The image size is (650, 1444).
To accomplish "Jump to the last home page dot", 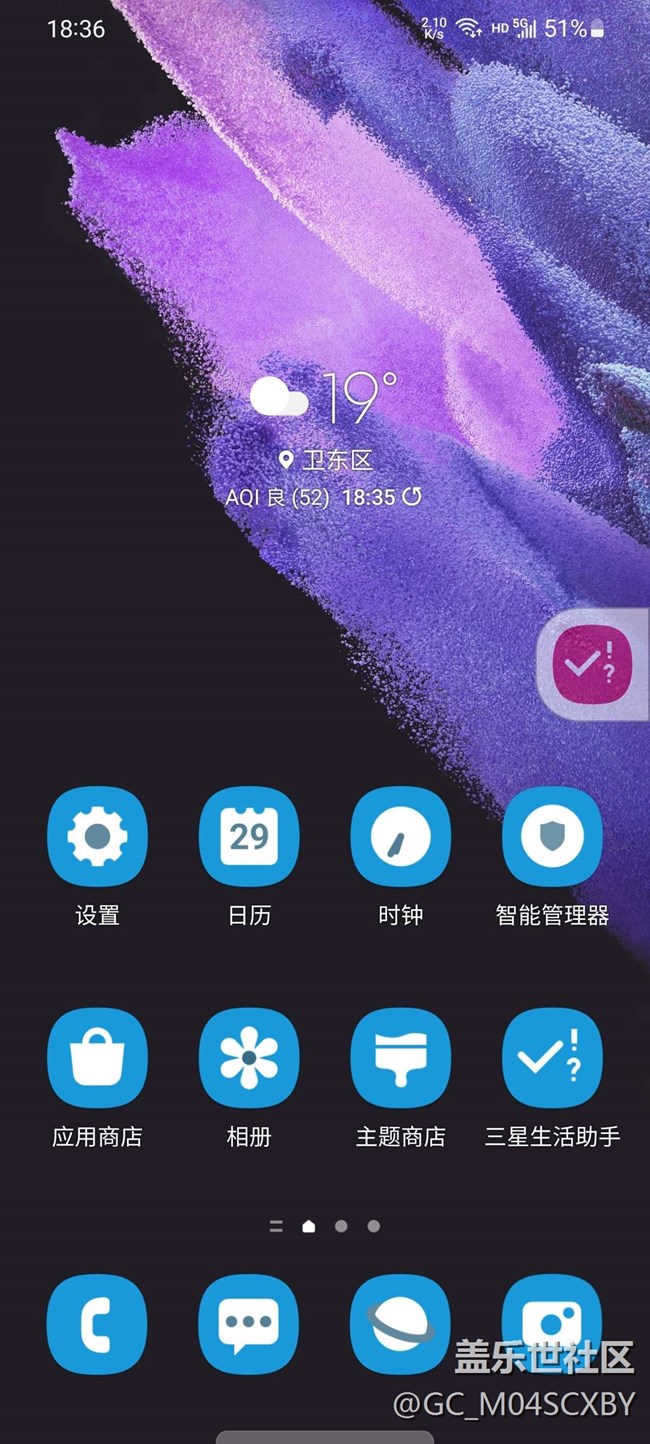I will (373, 1226).
